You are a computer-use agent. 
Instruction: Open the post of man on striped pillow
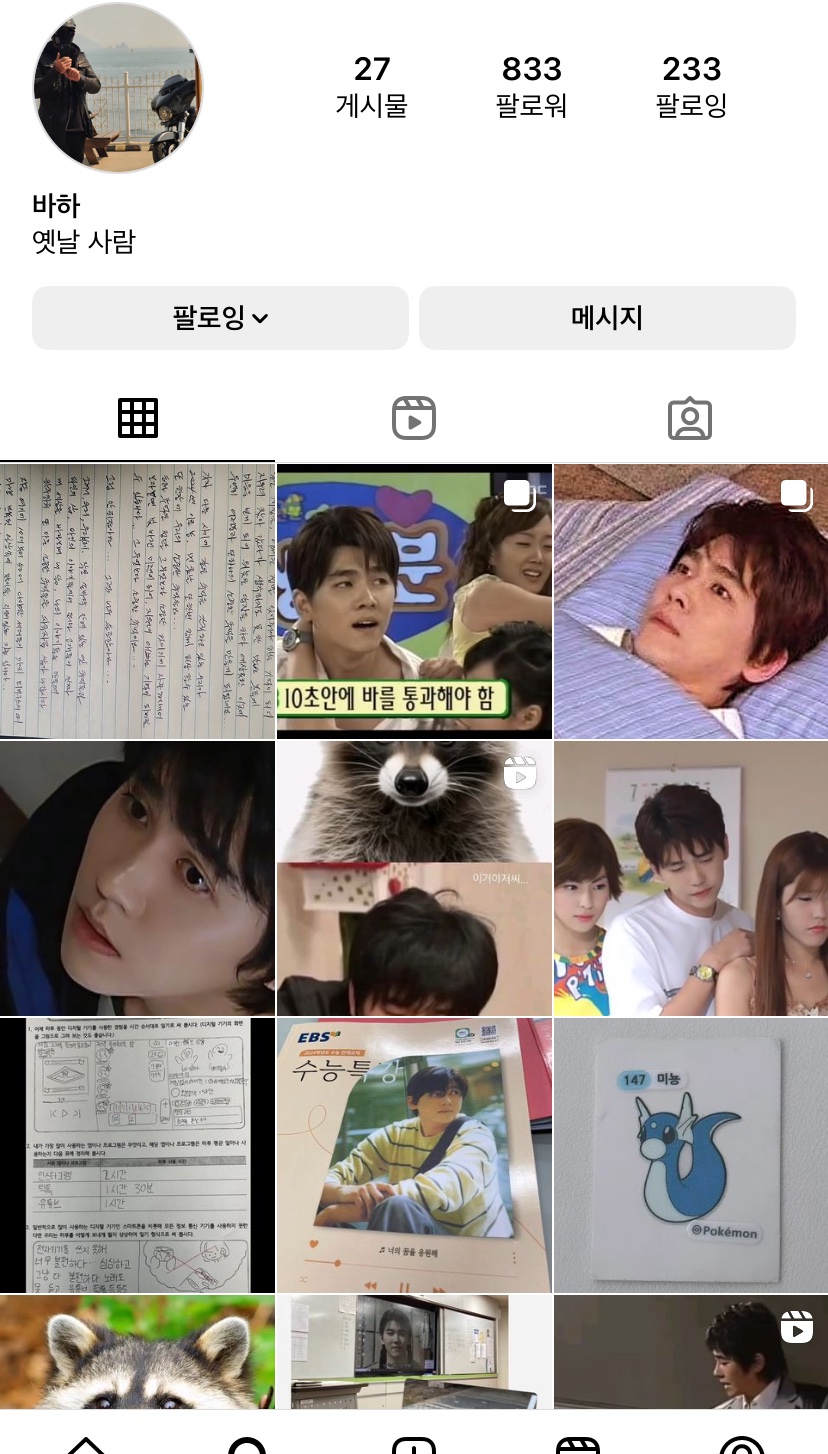(691, 601)
